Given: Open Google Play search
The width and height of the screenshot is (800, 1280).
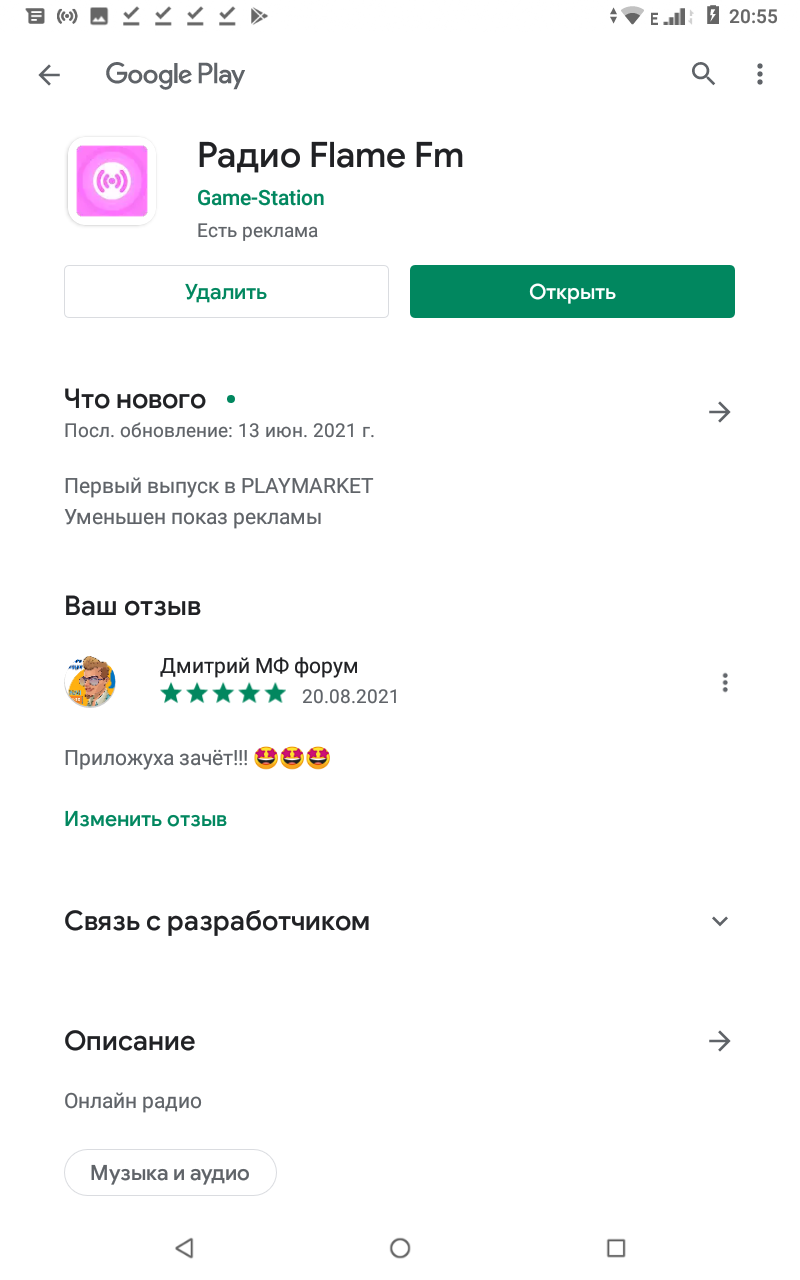Looking at the screenshot, I should click(704, 74).
